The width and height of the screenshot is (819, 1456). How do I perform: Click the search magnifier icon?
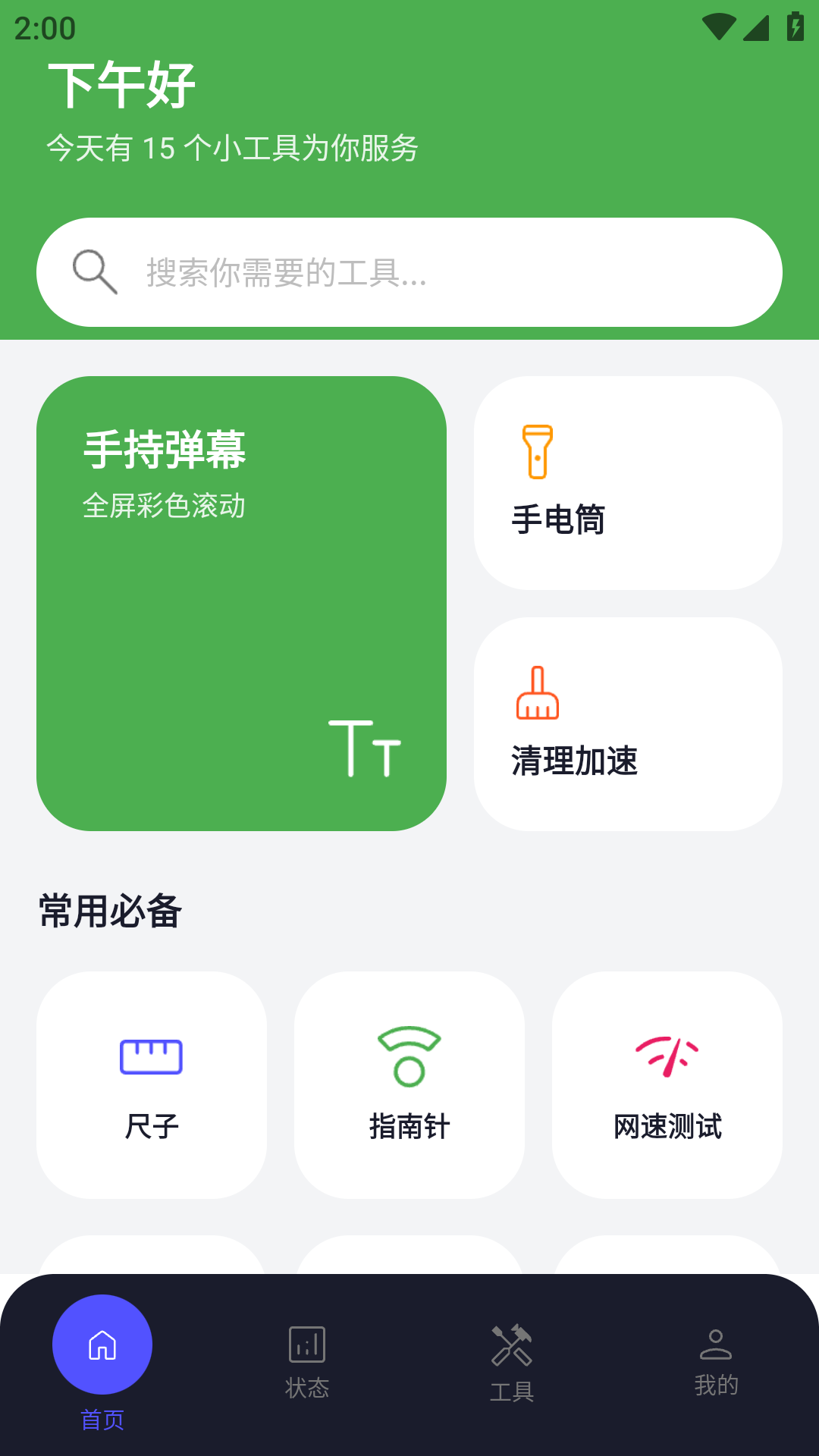(x=94, y=271)
